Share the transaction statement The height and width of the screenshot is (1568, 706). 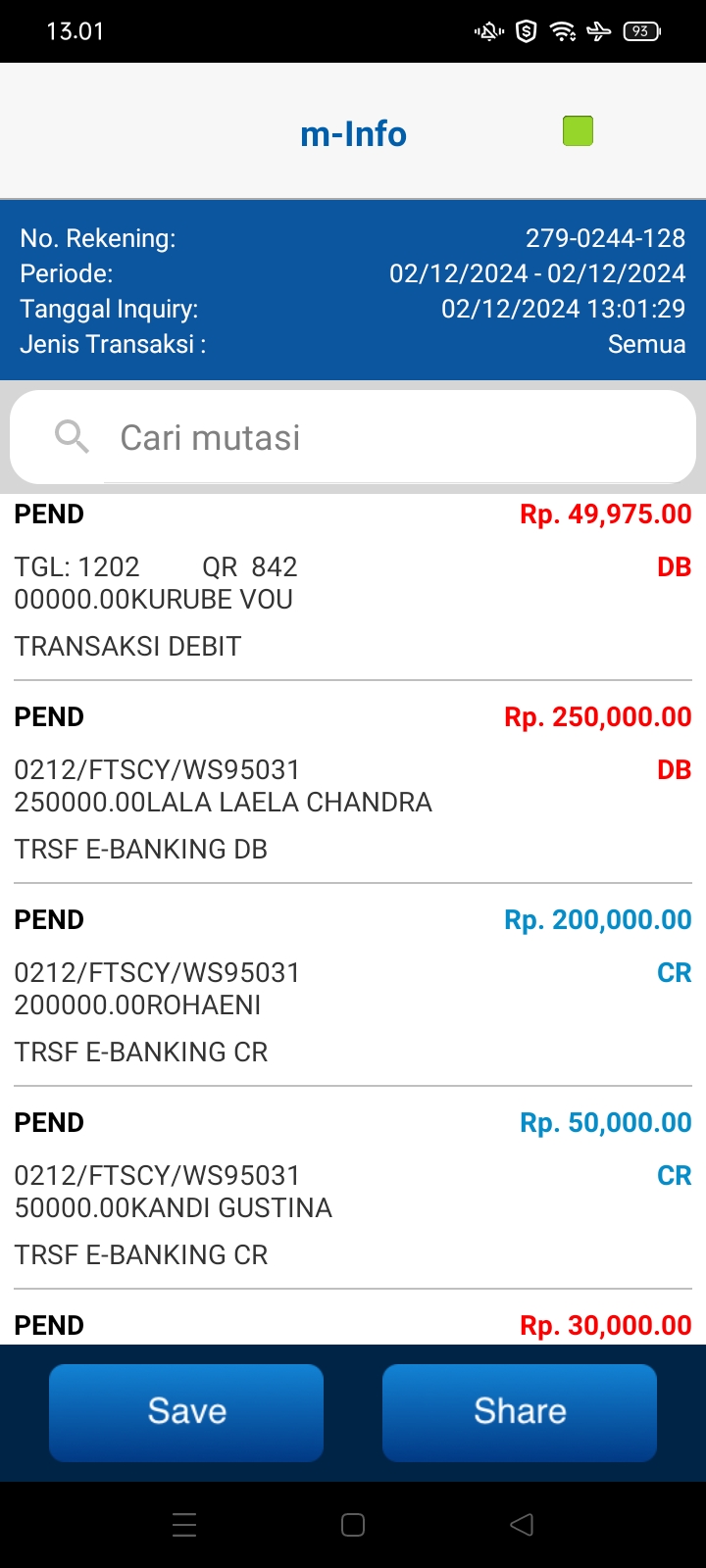click(x=520, y=1411)
